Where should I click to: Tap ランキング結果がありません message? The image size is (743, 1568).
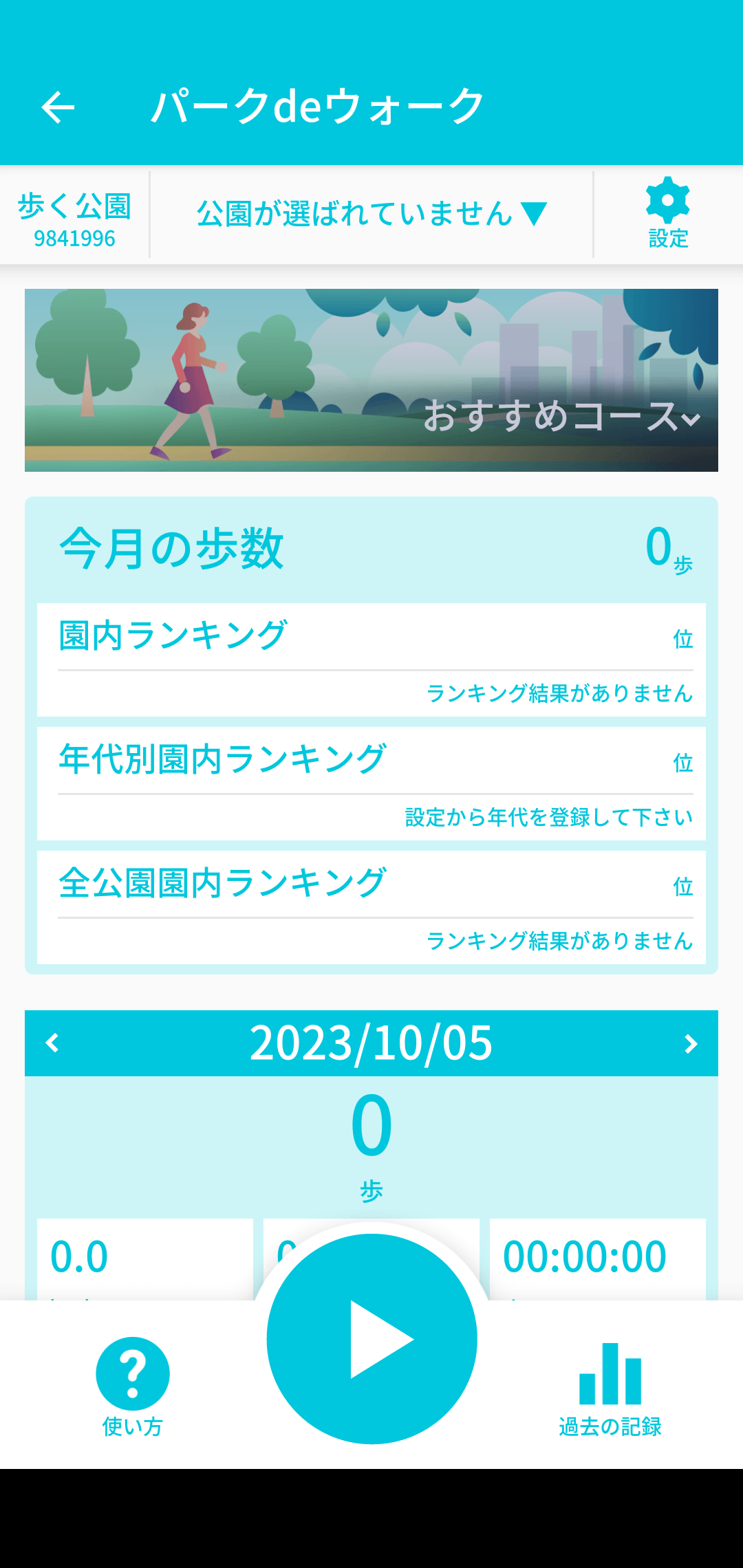point(559,696)
